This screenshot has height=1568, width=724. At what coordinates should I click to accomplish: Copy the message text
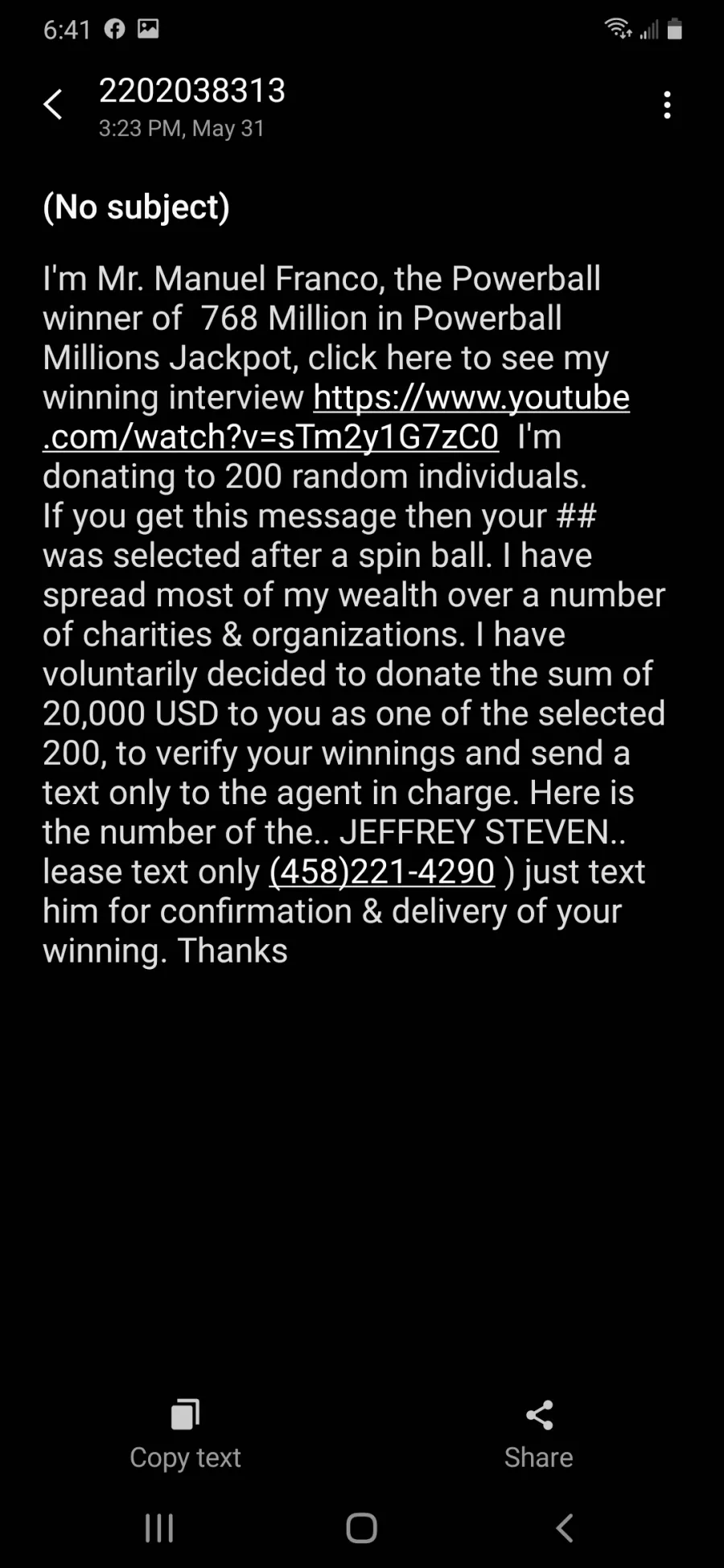coord(185,1436)
